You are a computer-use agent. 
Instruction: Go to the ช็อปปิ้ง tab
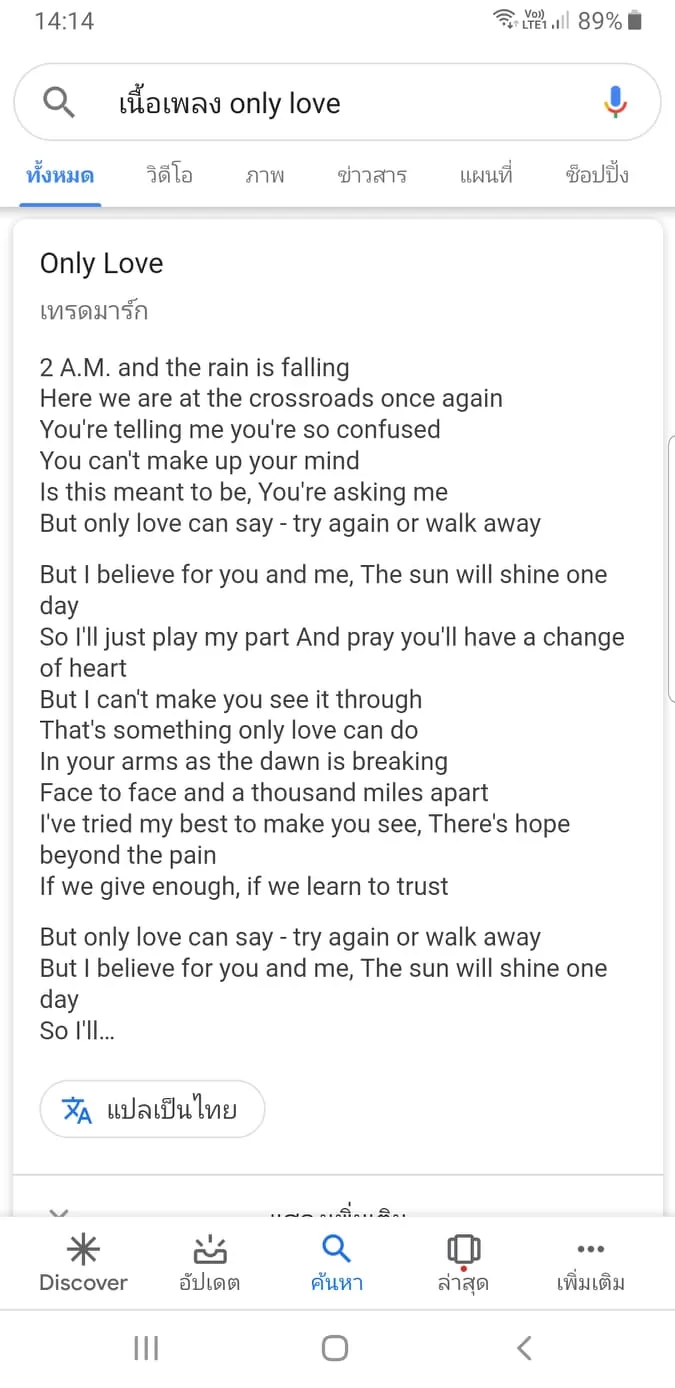coord(597,175)
